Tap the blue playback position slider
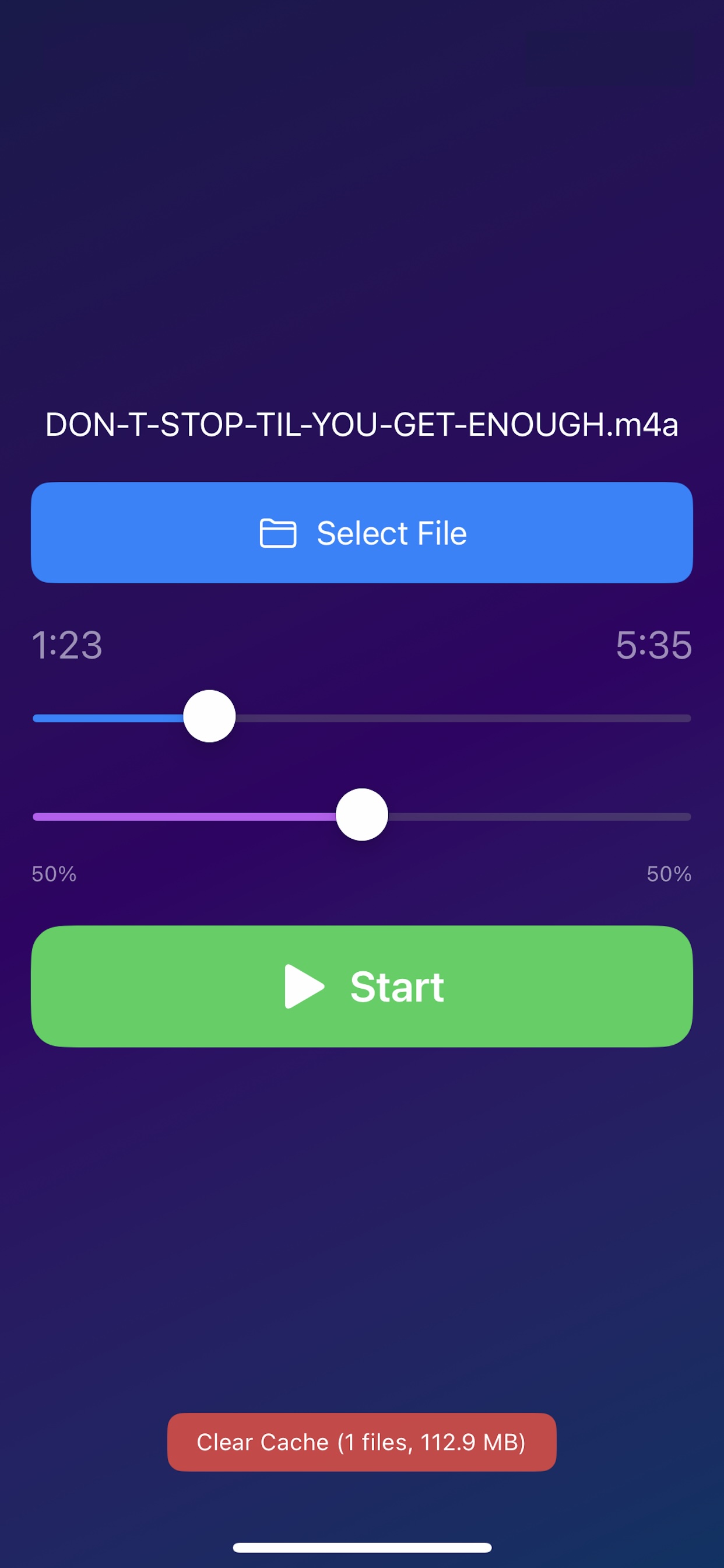 pyautogui.click(x=209, y=716)
